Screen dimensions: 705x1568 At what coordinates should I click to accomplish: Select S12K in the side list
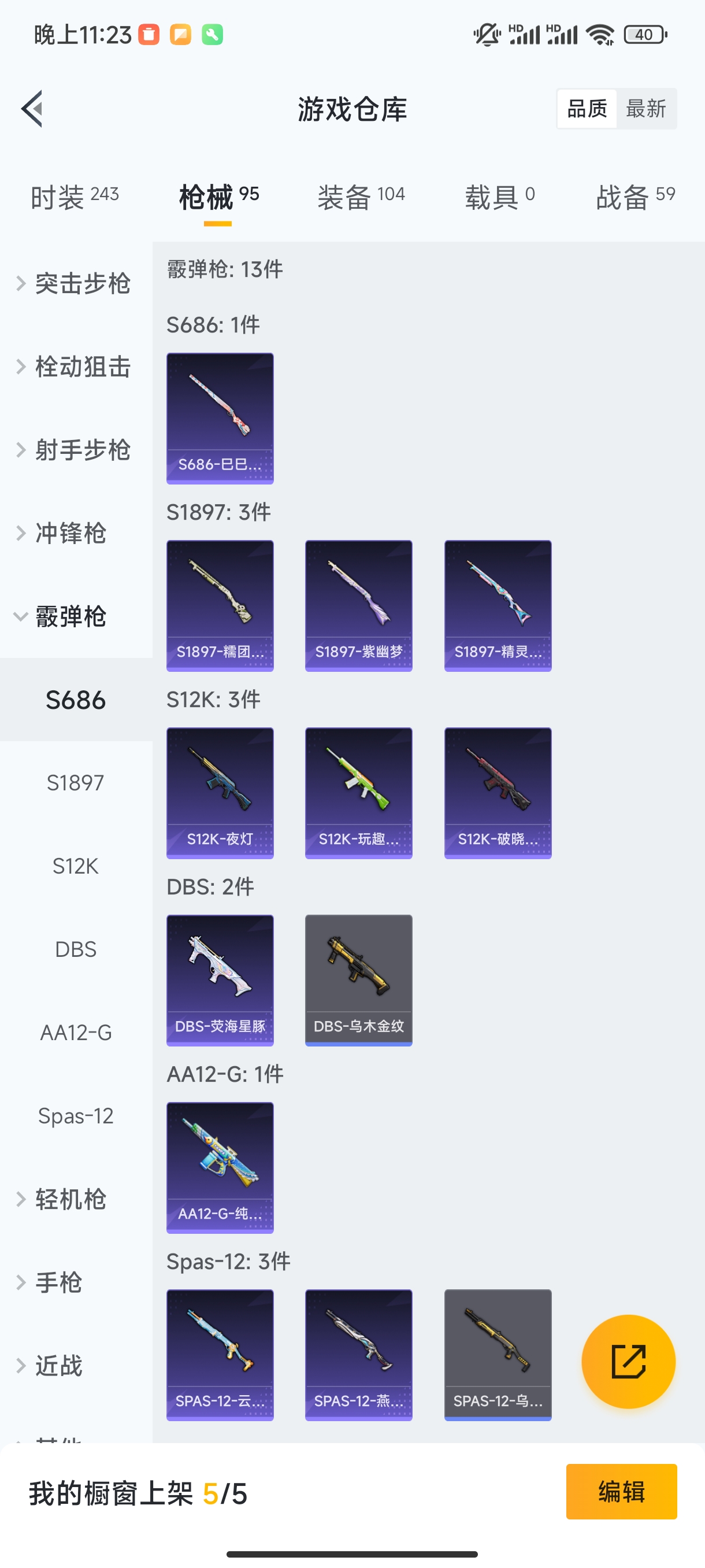(76, 866)
